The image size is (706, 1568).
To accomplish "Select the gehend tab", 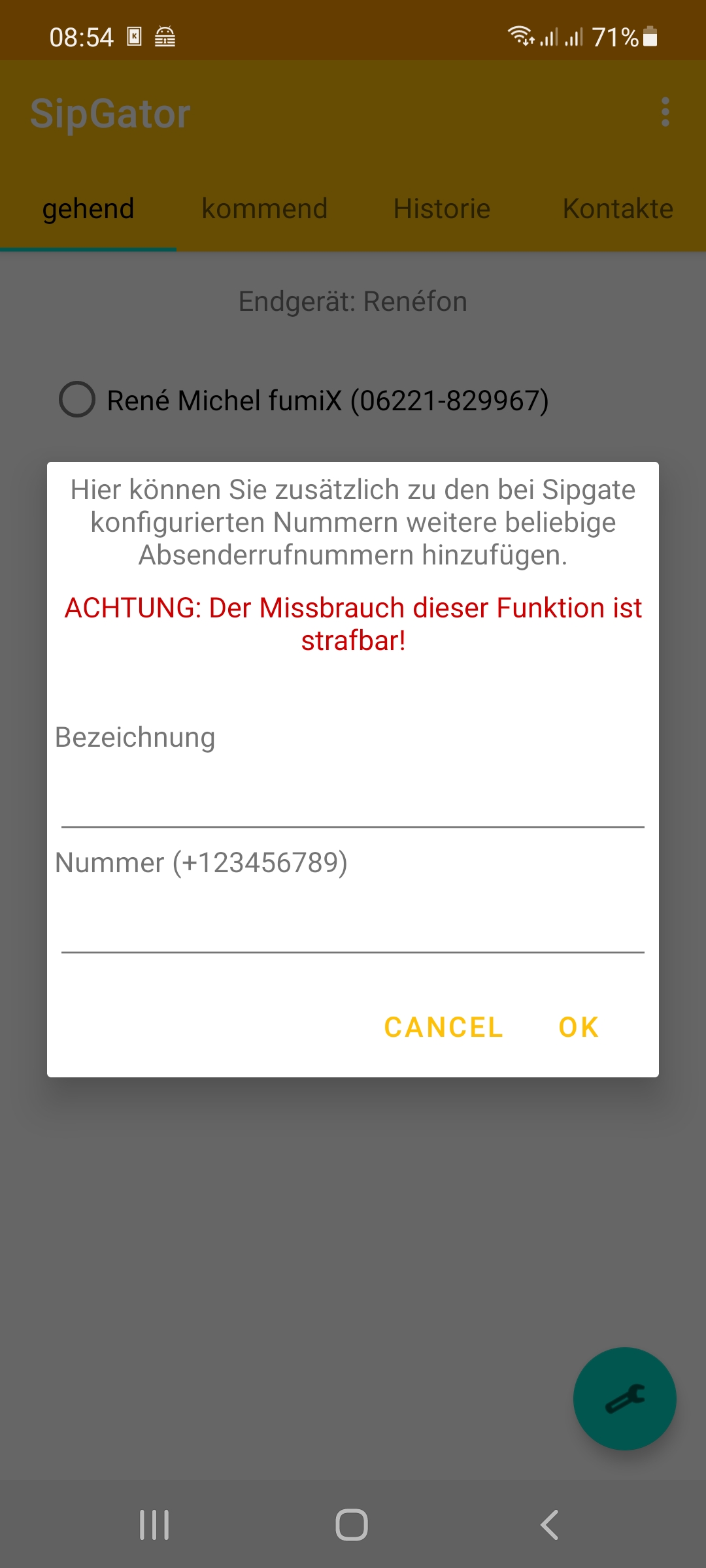I will click(88, 209).
